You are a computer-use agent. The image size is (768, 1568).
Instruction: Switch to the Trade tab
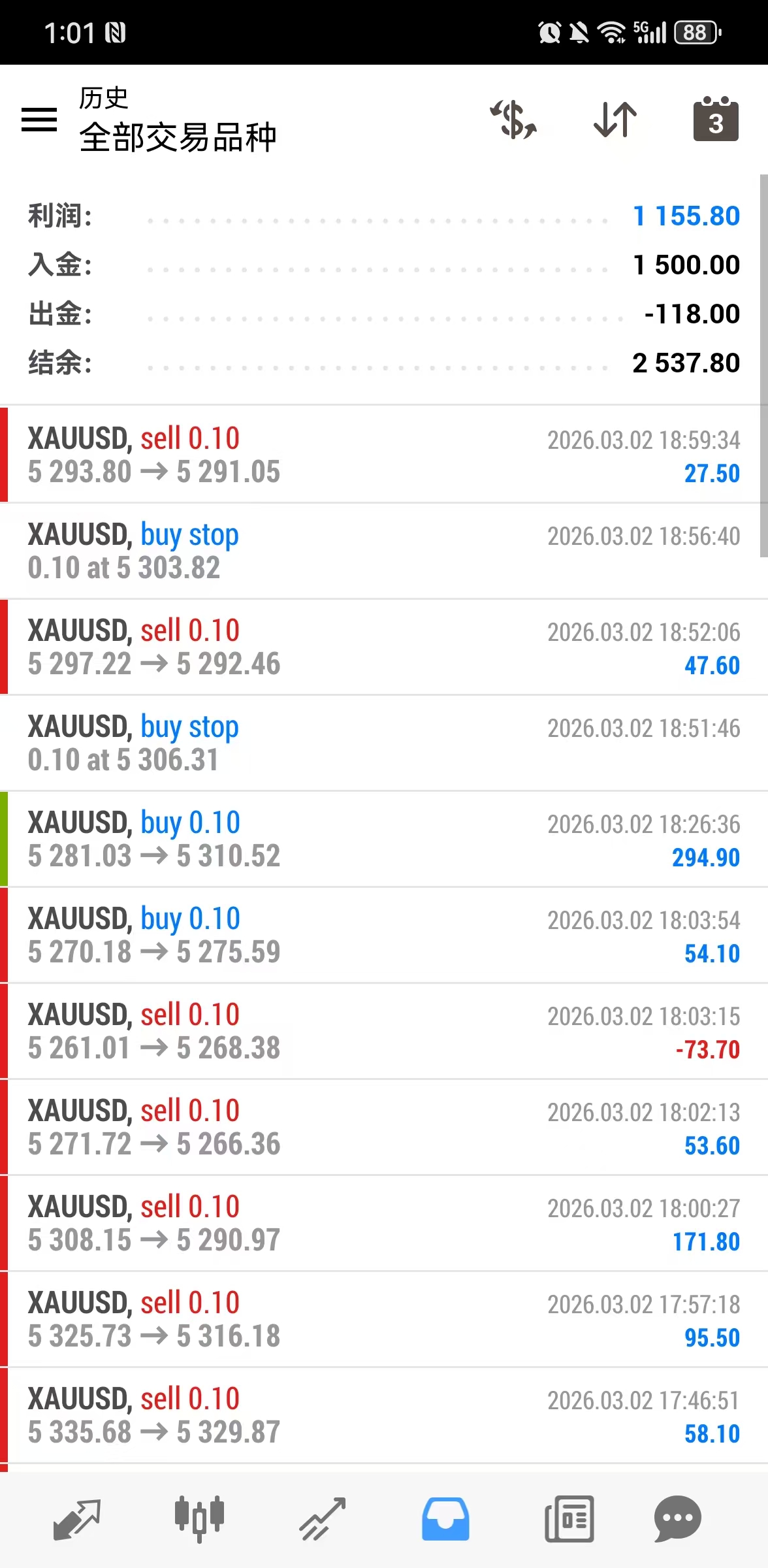tap(322, 1518)
